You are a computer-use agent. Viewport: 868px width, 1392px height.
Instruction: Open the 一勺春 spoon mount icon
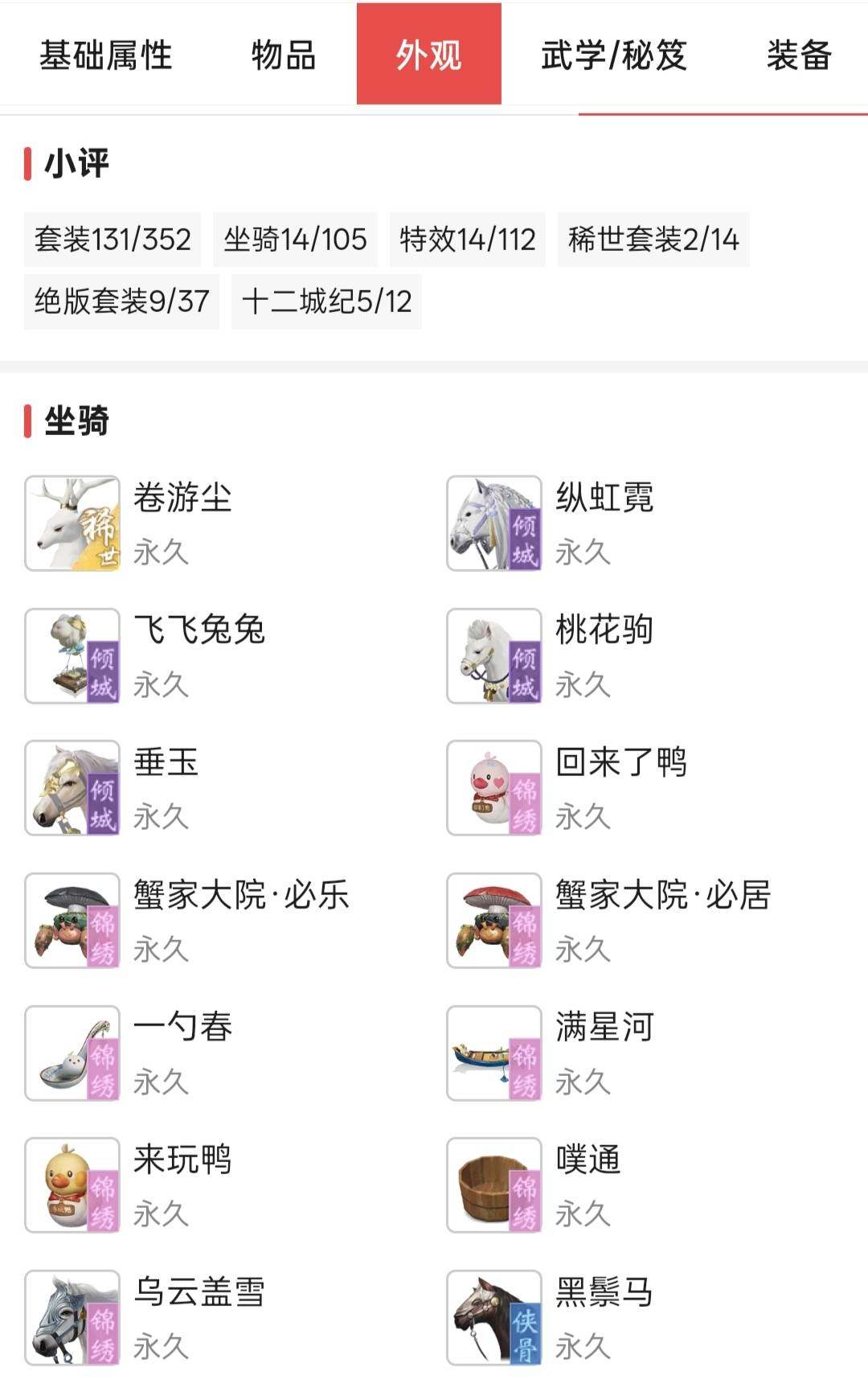[72, 1053]
